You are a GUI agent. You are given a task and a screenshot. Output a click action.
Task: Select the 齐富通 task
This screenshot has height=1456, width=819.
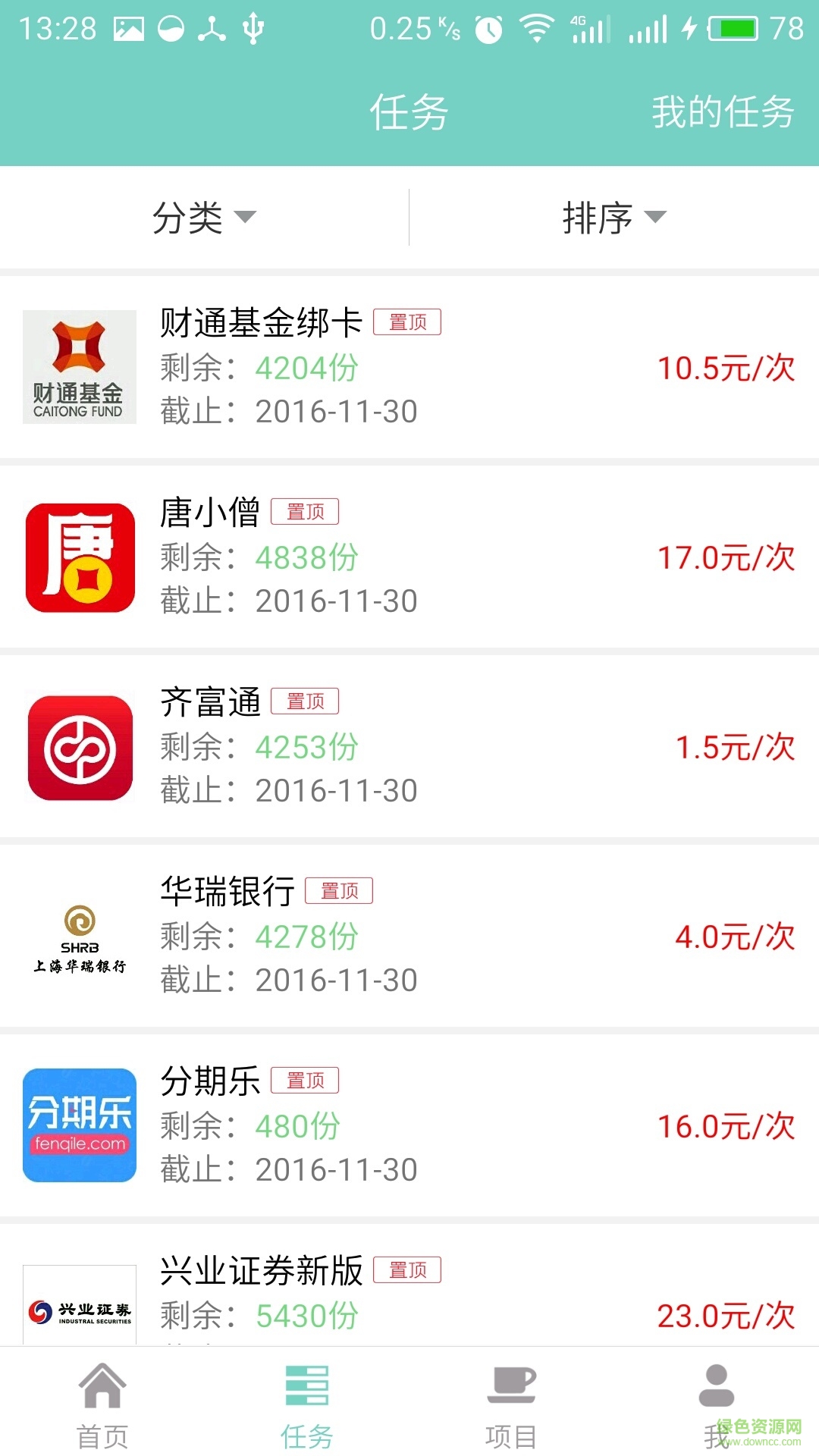point(409,746)
